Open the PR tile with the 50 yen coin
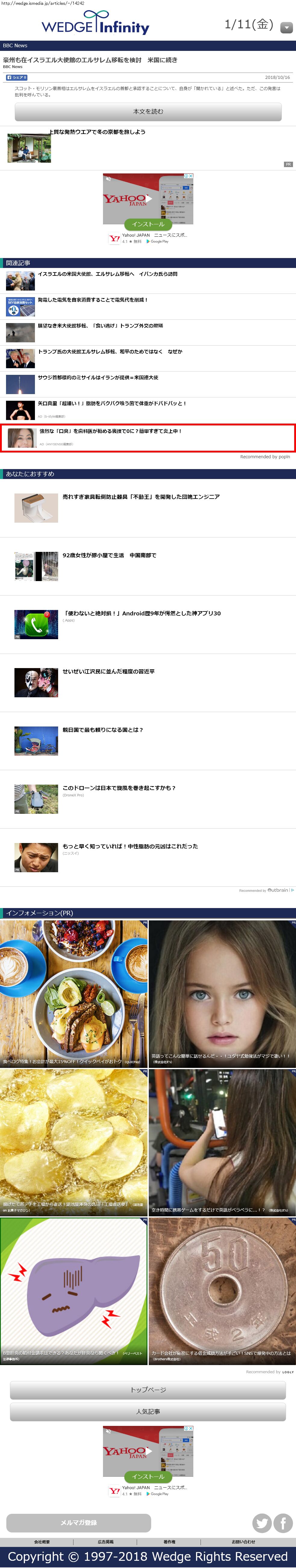Viewport: 296px width, 1568px height. pyautogui.click(x=222, y=1290)
